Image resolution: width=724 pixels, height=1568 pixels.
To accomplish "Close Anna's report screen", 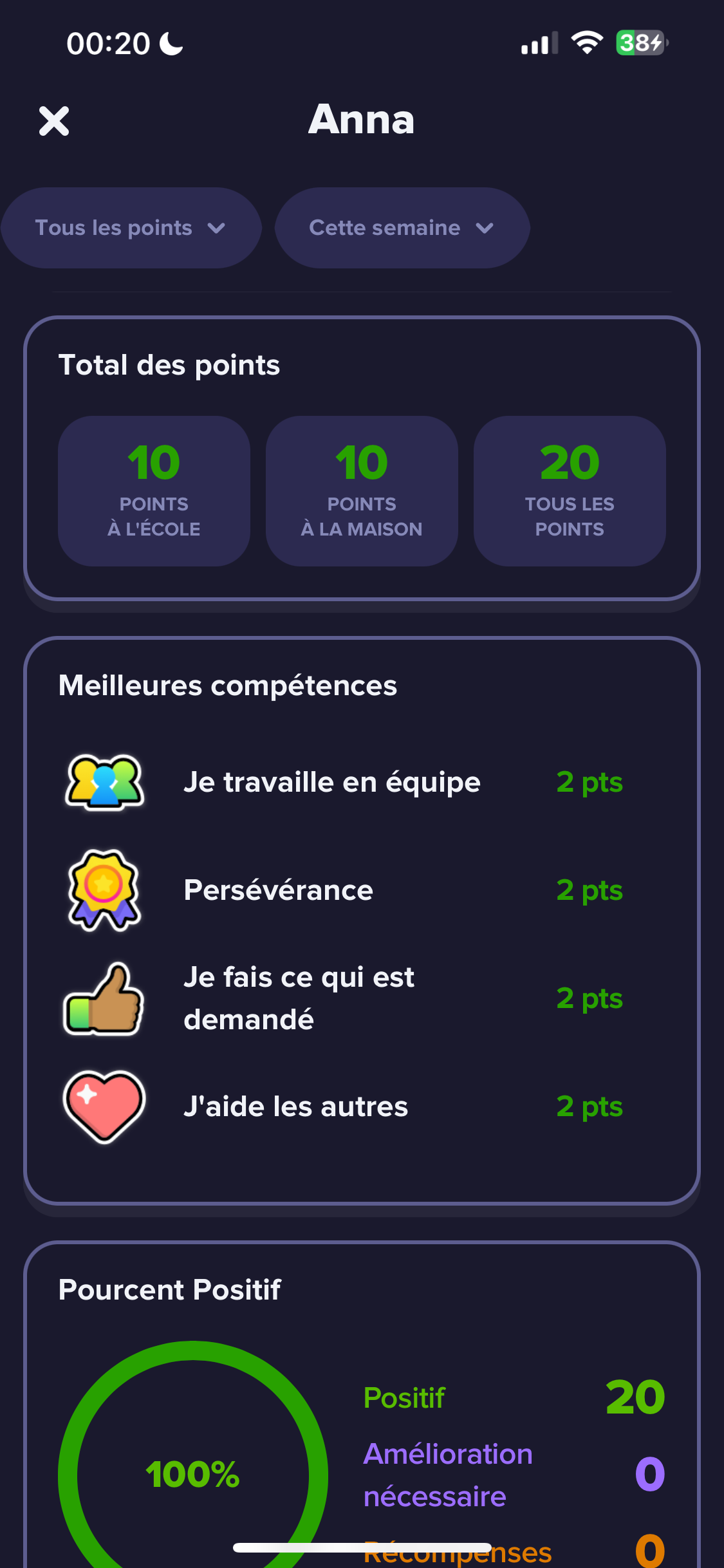I will 54,121.
